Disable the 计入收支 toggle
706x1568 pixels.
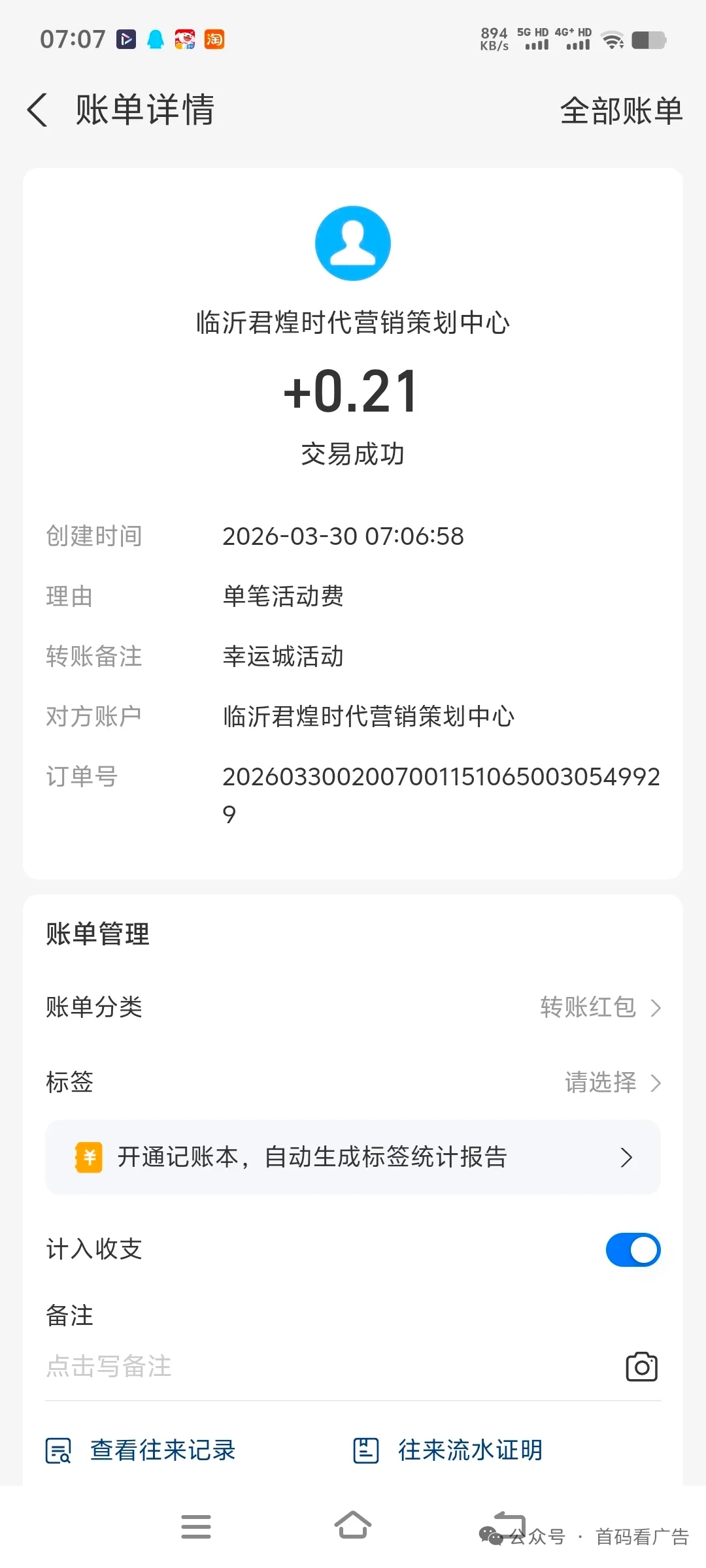pyautogui.click(x=632, y=1249)
